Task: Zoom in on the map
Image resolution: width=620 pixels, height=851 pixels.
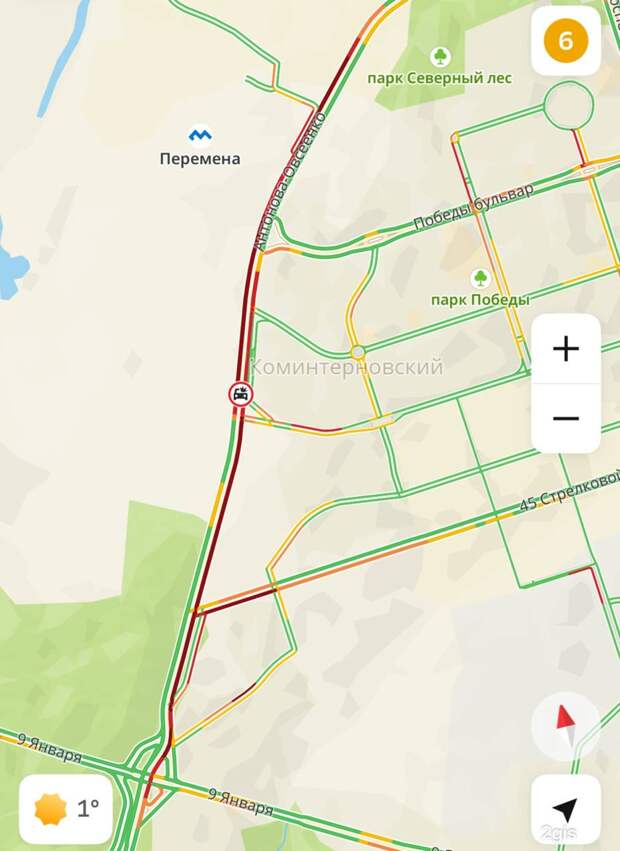Action: click(566, 349)
